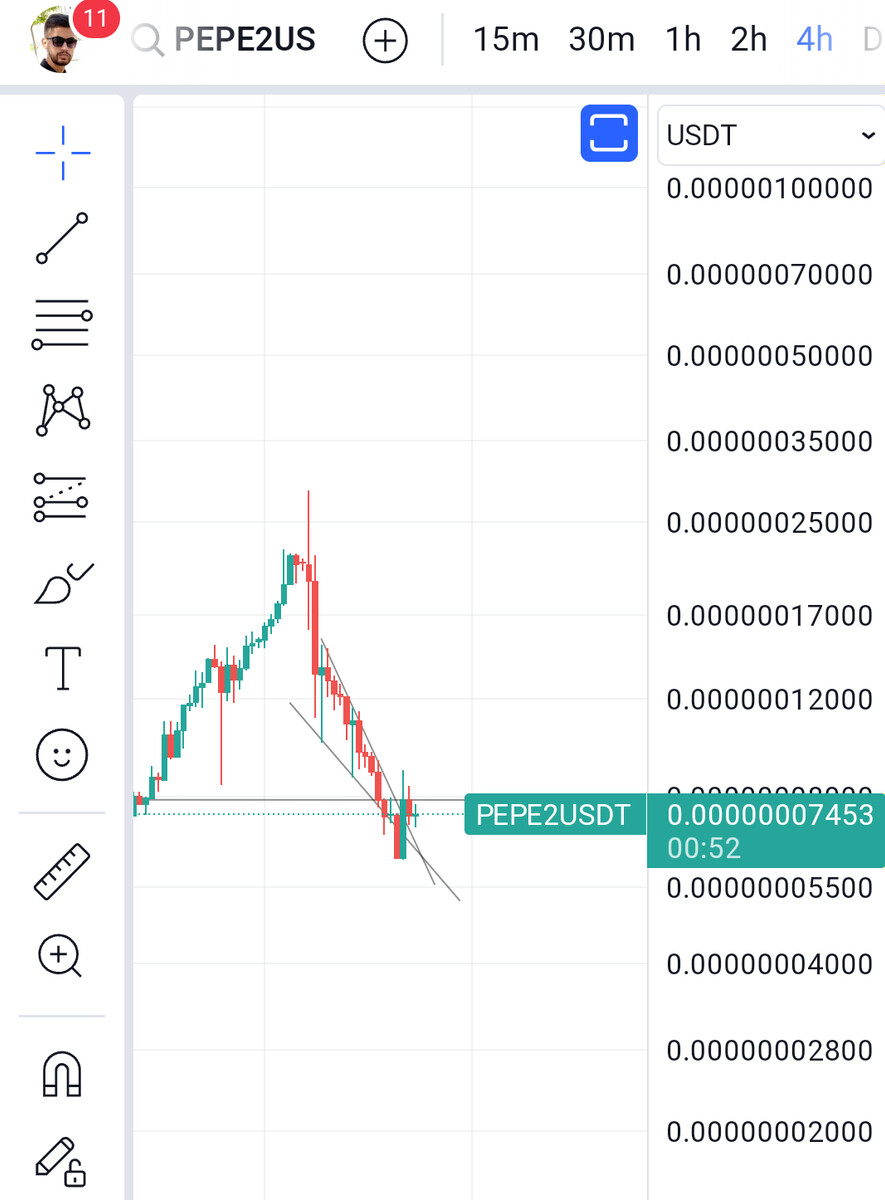
Task: Open the USDT currency dropdown
Action: coord(770,135)
